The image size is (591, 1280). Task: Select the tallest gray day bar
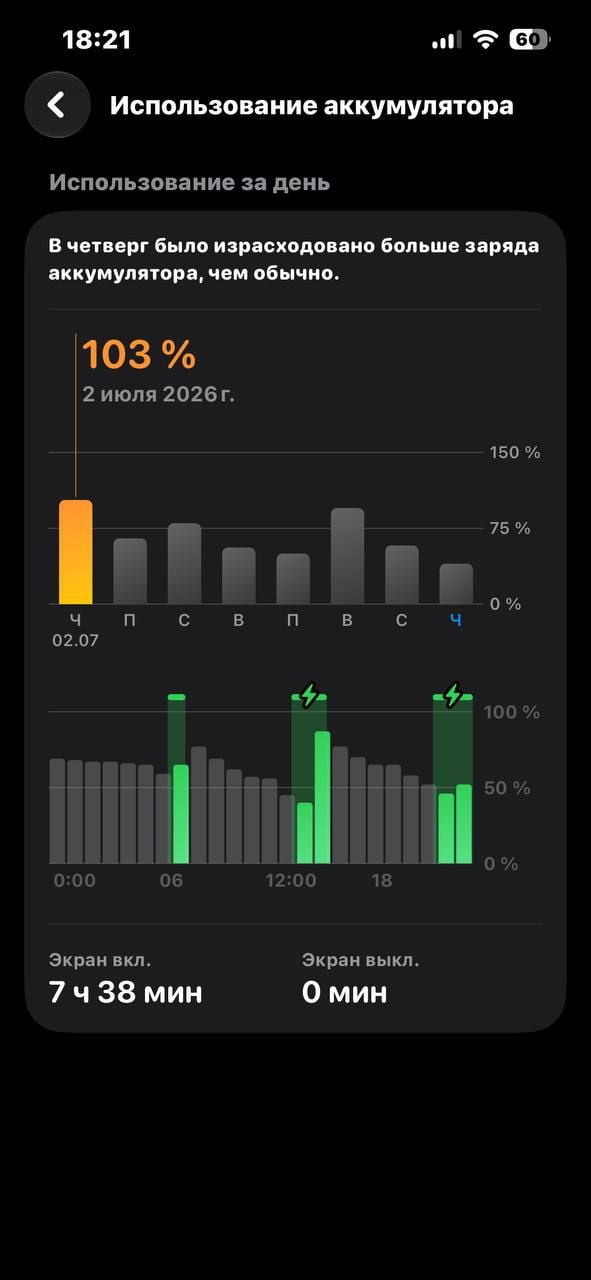[x=347, y=556]
